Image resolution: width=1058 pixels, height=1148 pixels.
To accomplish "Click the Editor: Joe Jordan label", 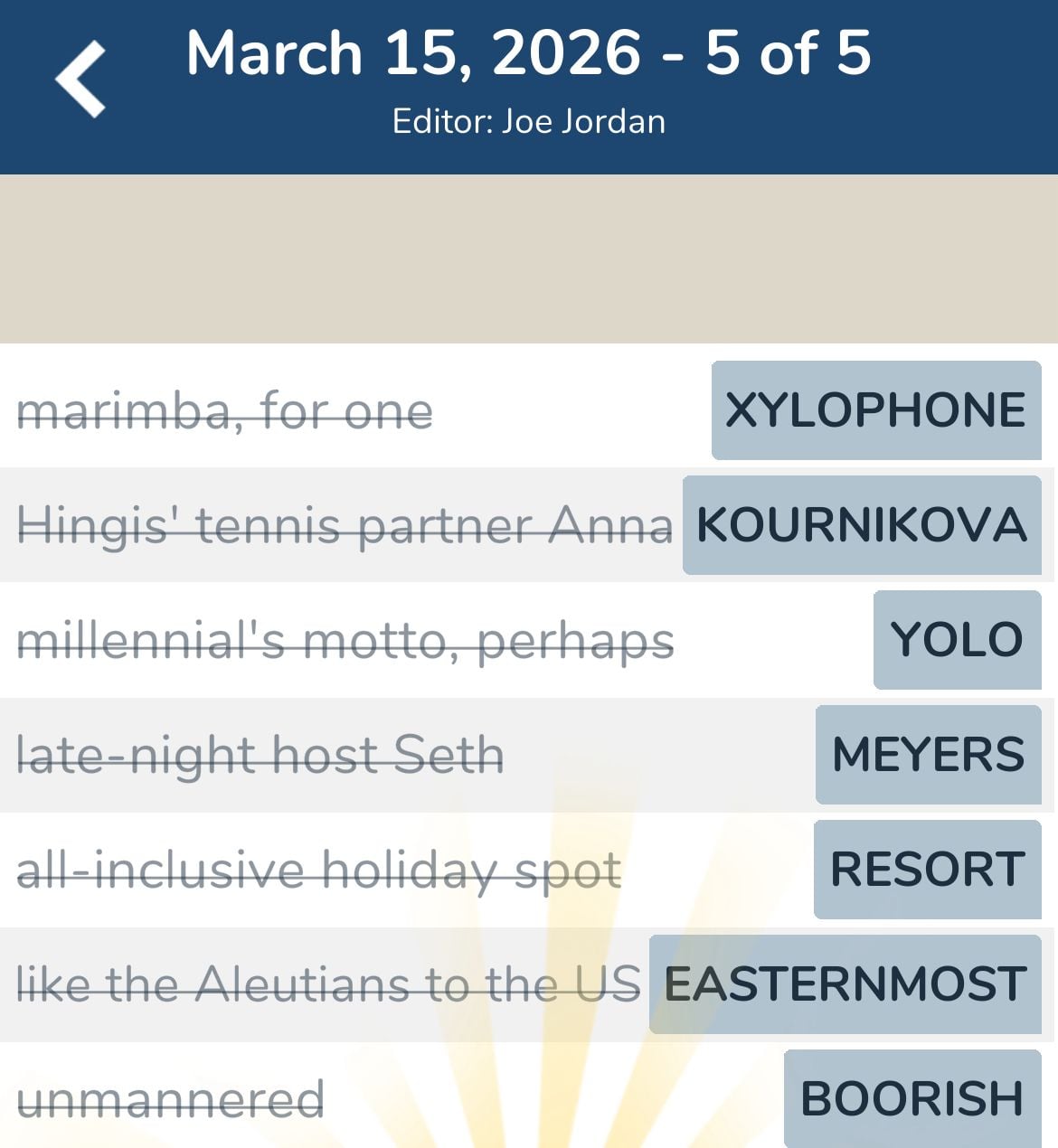I will [529, 120].
